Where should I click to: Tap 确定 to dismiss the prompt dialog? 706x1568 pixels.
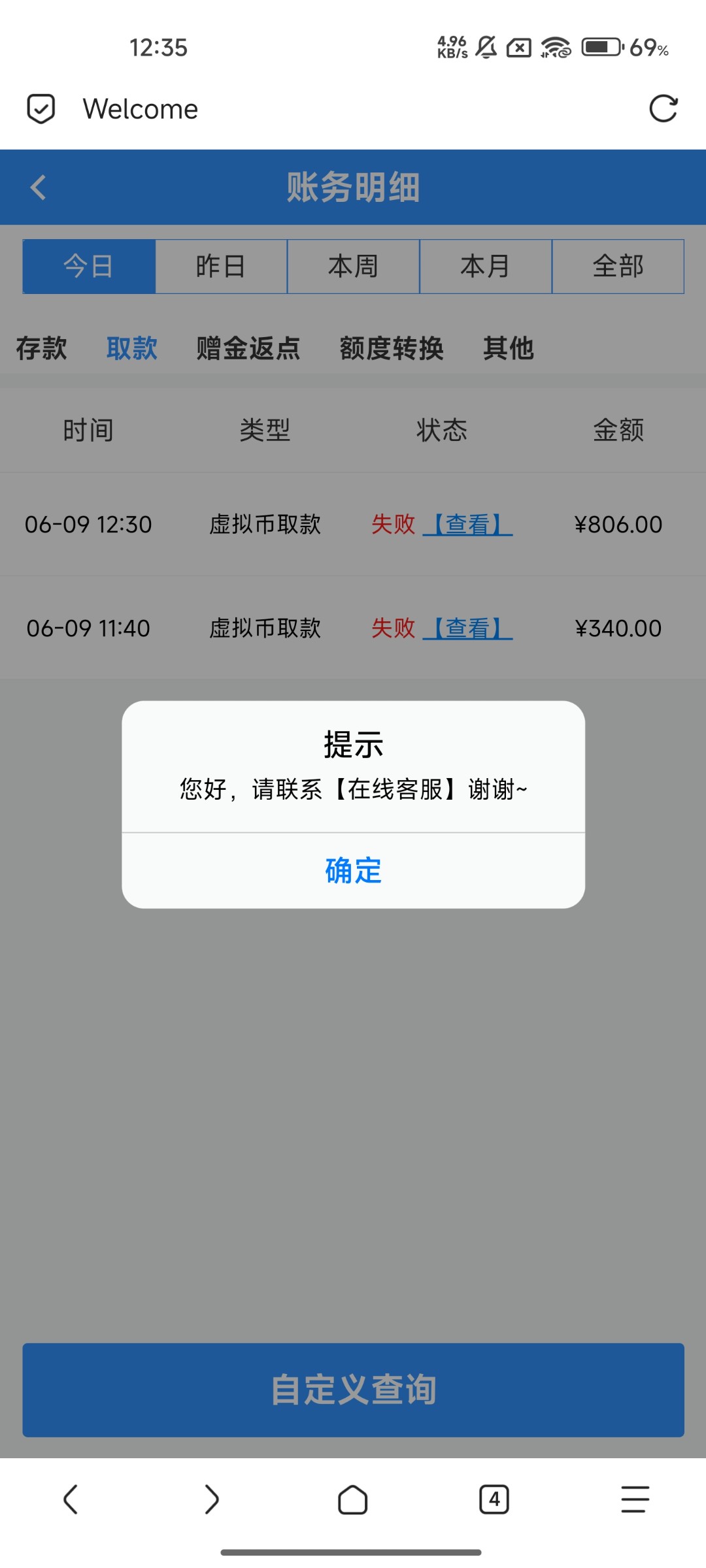(x=353, y=870)
